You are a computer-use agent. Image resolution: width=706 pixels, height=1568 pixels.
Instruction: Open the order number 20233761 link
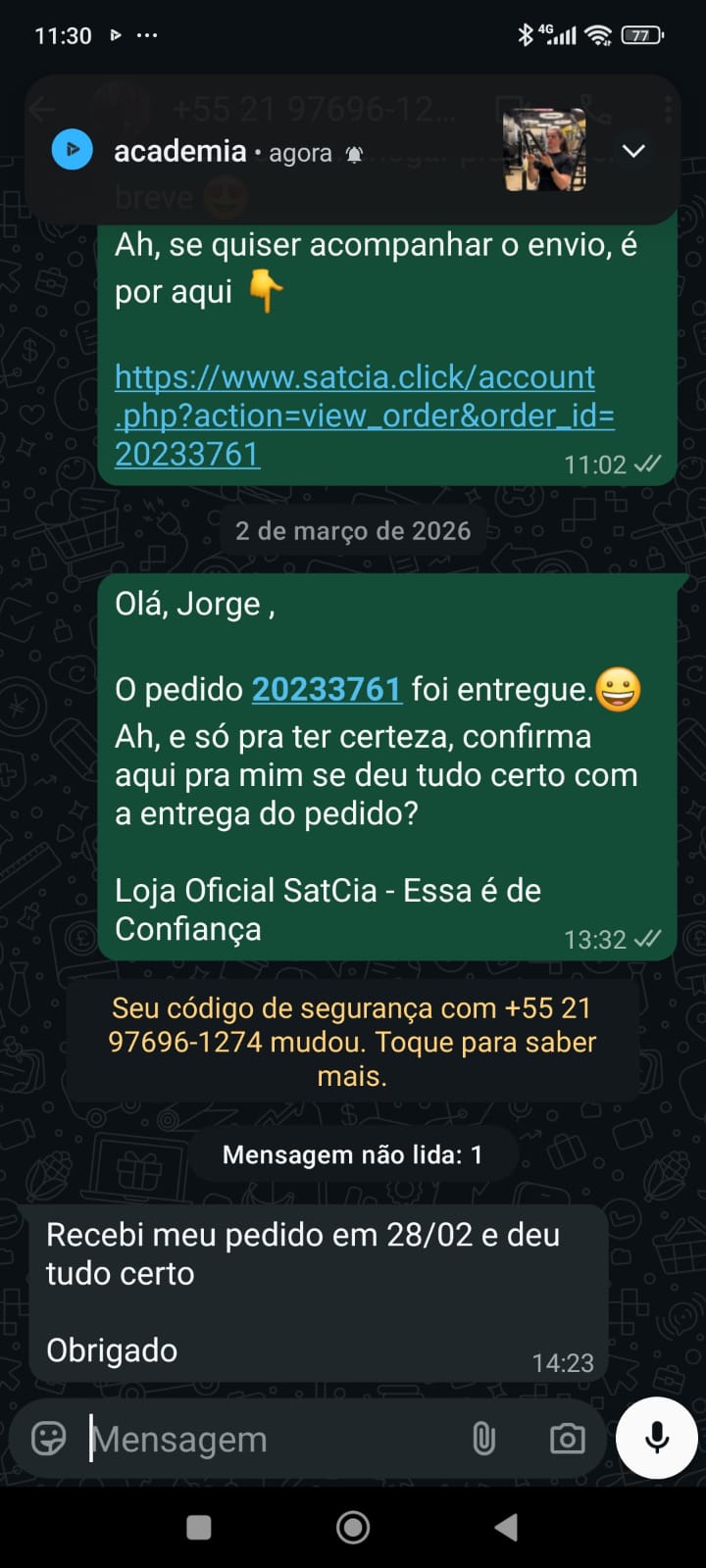tap(327, 689)
